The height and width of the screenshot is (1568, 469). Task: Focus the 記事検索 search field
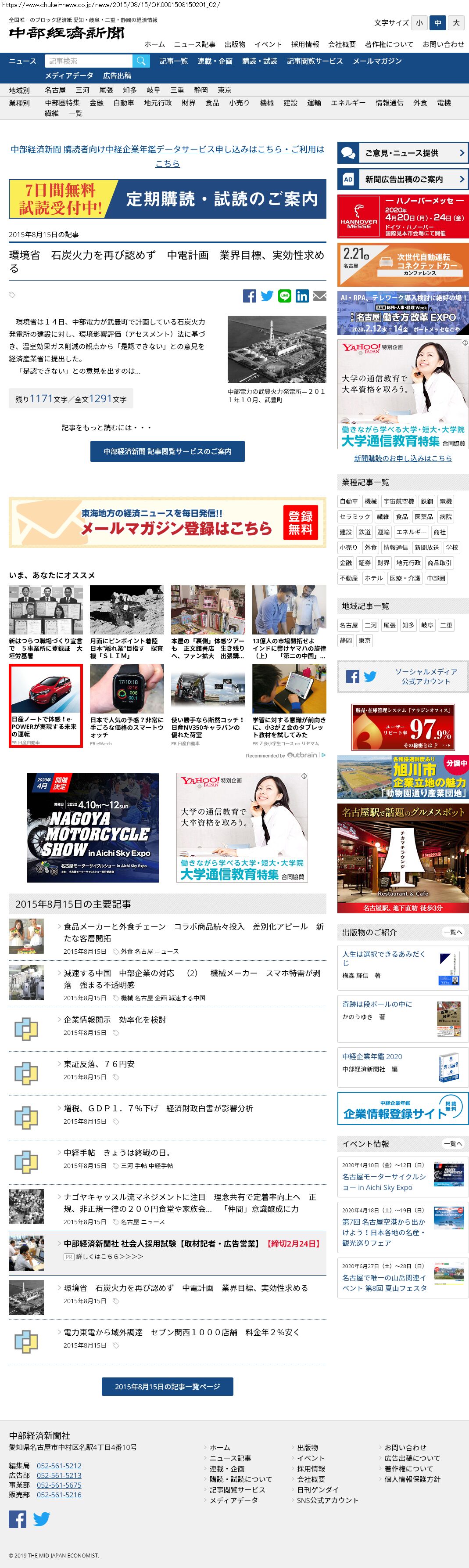point(89,61)
